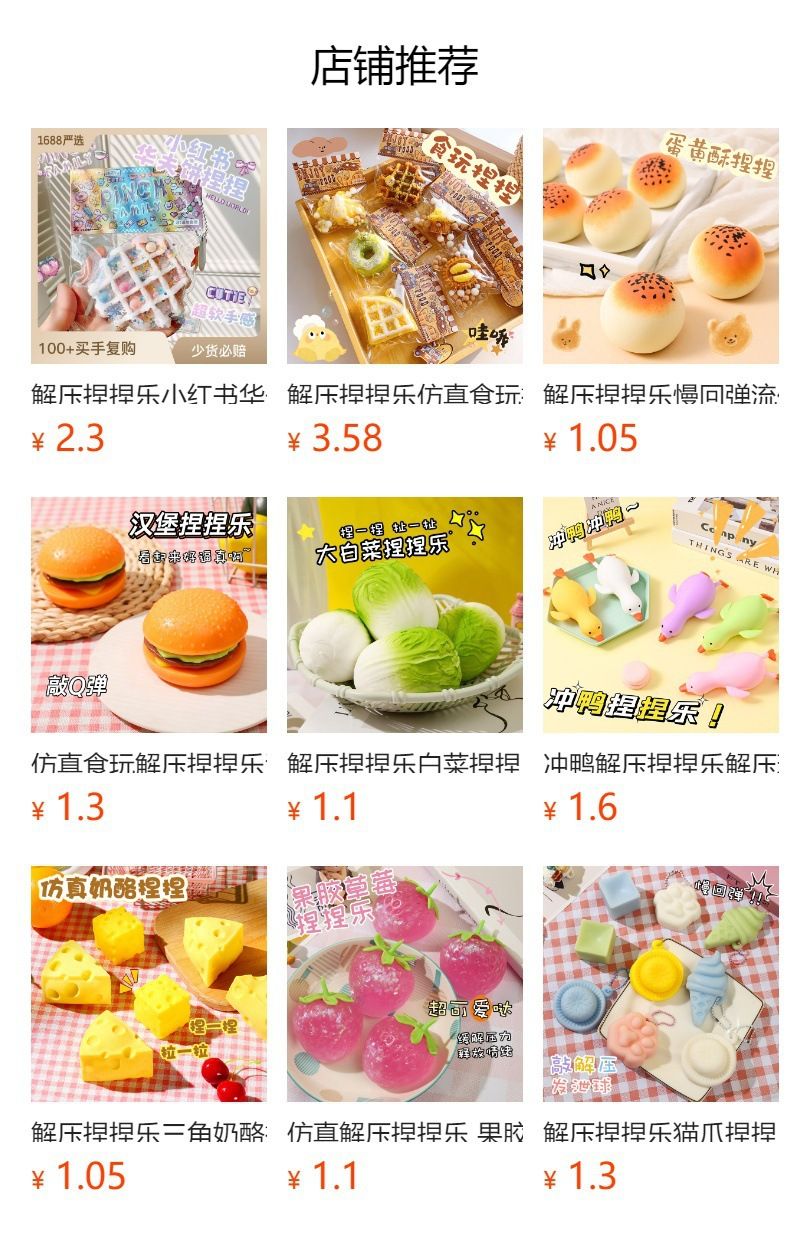View the 冲鸭捏捏乐 duck toy listing

660,615
